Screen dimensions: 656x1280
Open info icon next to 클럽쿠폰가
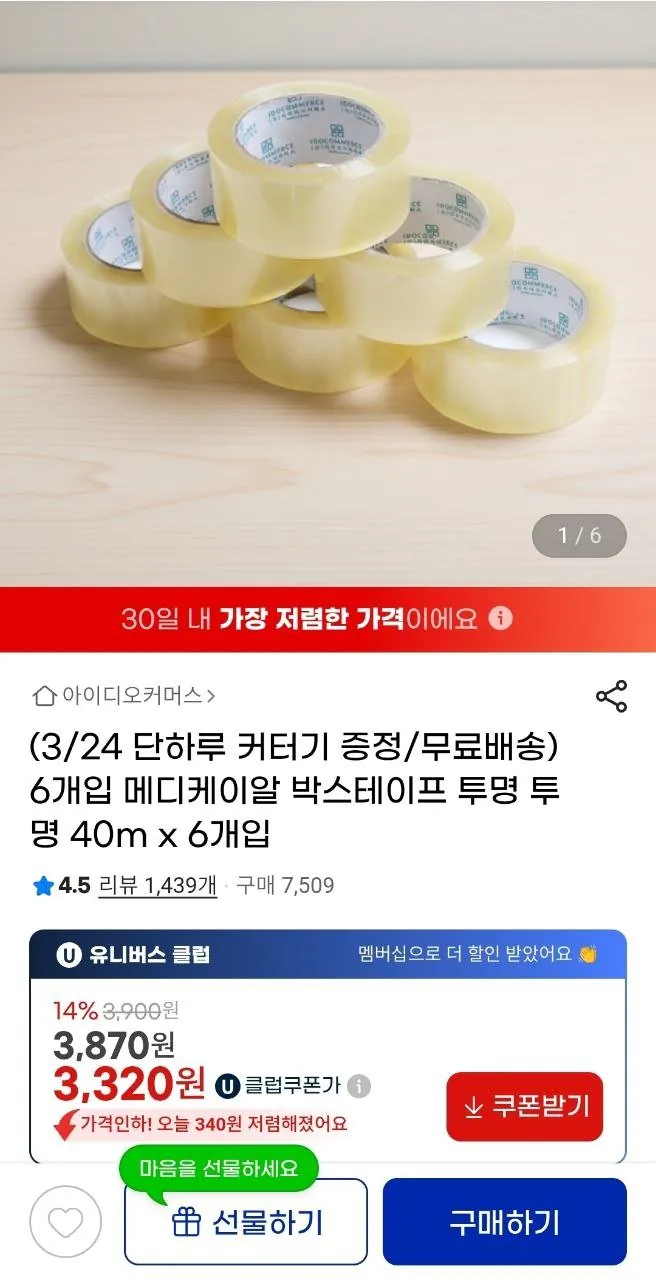pyautogui.click(x=359, y=1085)
